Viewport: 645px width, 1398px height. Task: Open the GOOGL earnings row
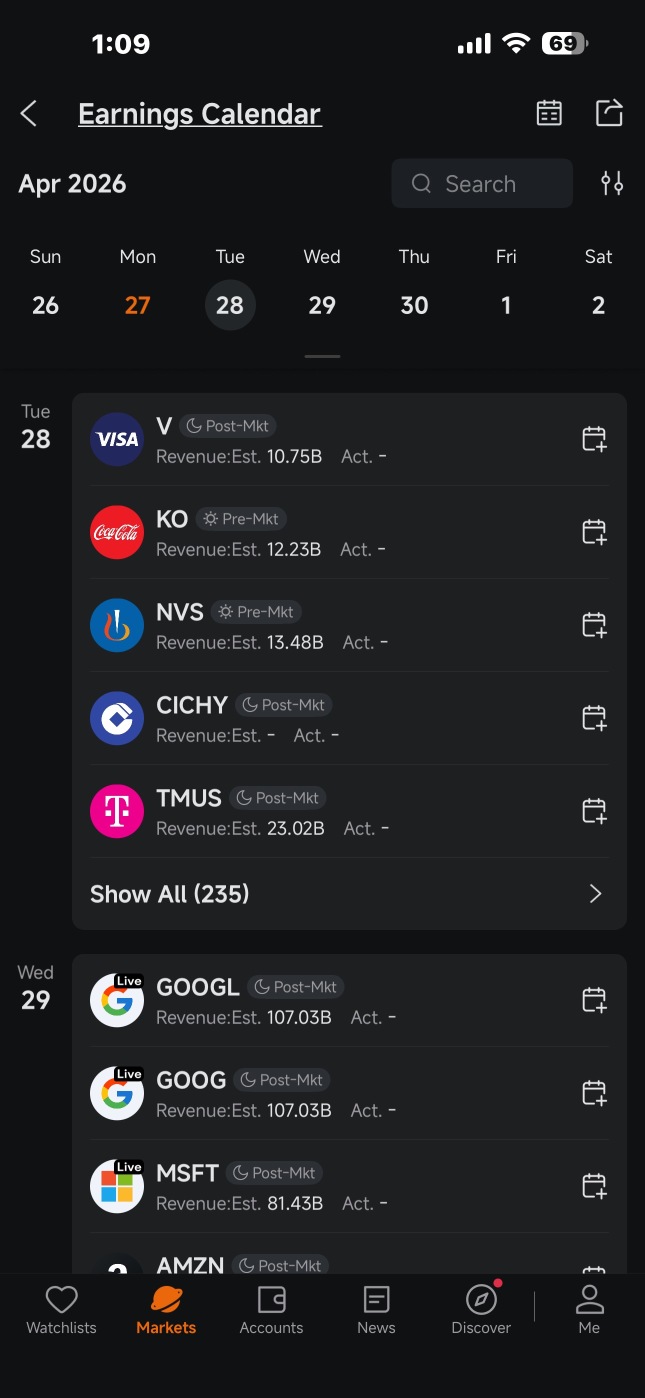coord(349,1001)
